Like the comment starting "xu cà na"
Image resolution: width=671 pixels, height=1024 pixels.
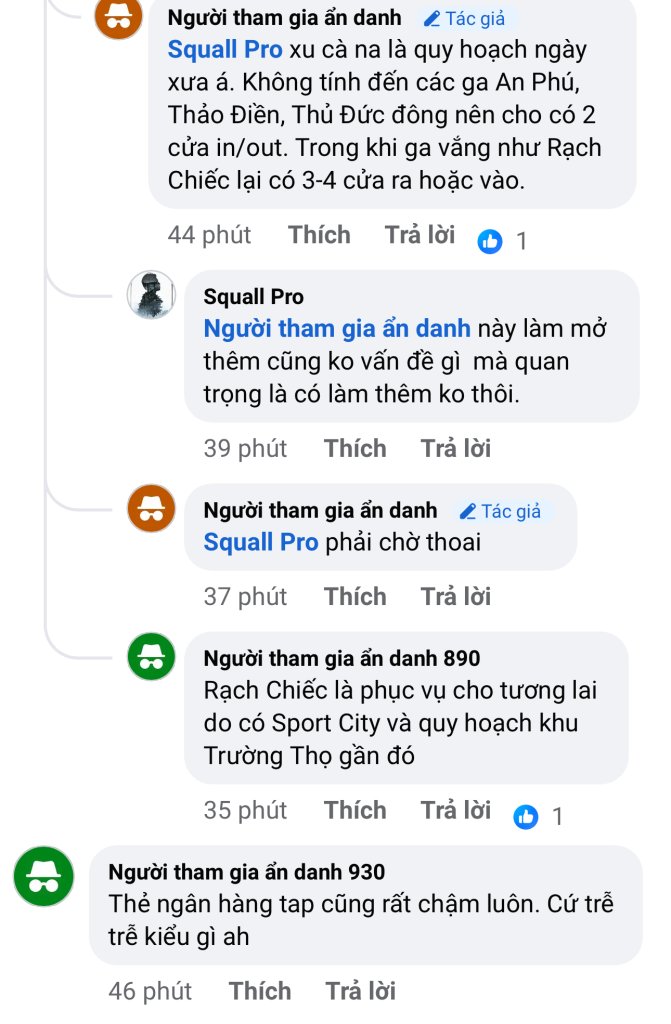[x=319, y=235]
